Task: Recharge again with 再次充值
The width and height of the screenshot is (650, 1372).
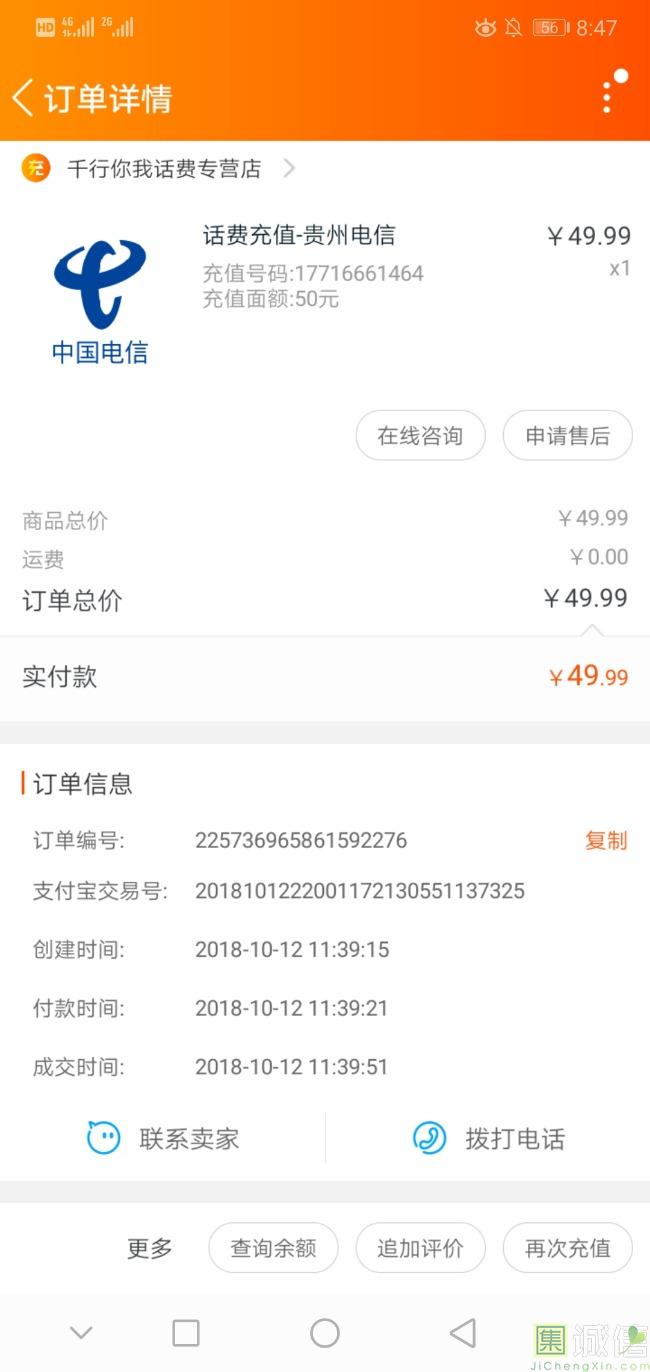Action: (x=567, y=1248)
